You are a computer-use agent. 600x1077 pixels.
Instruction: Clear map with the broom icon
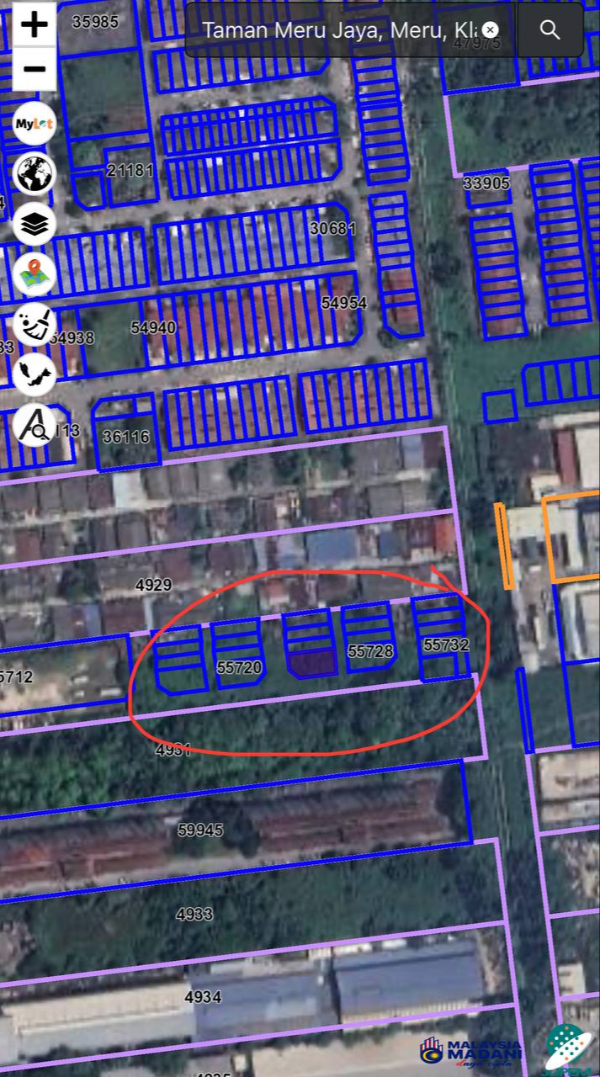[x=34, y=324]
